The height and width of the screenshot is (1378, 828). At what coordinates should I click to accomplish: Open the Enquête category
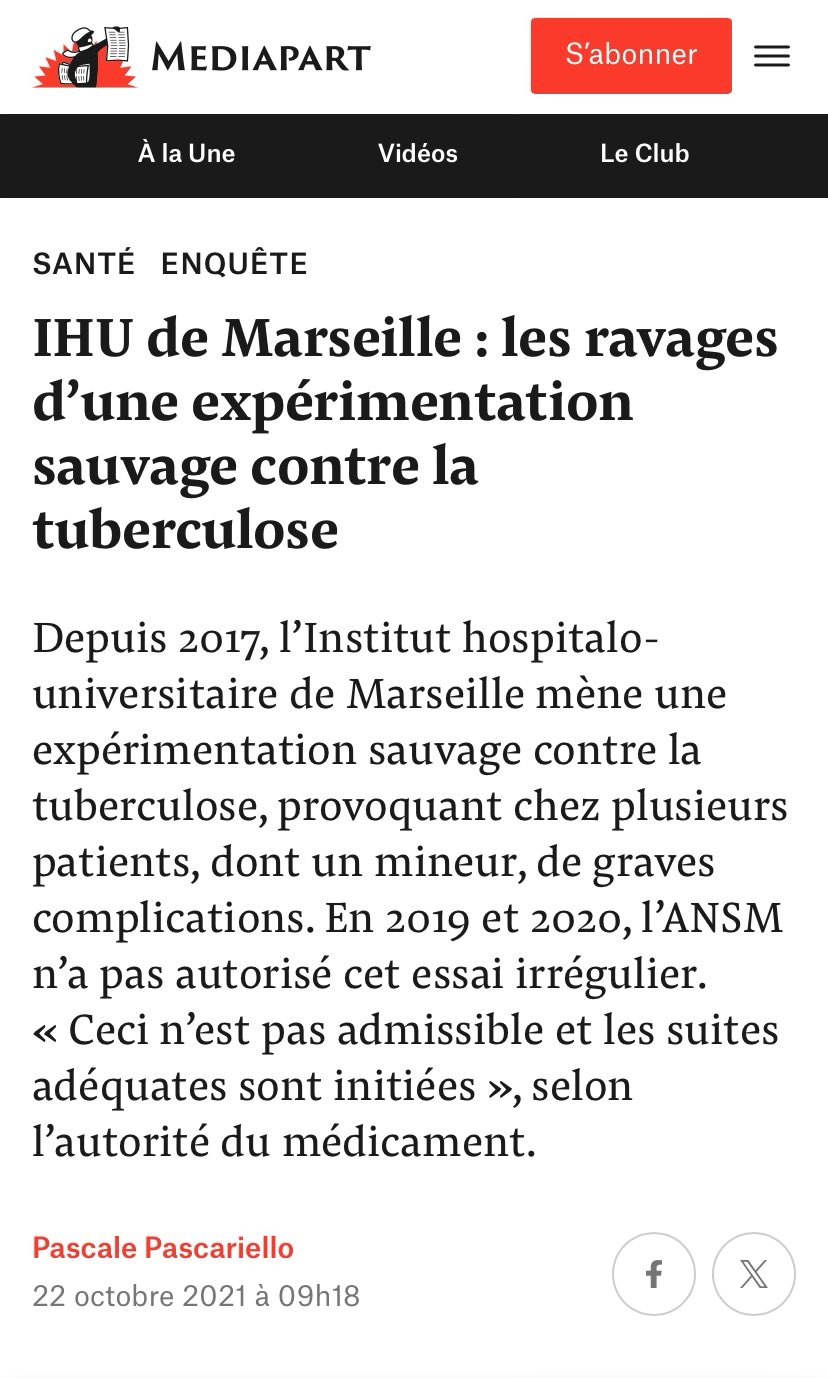coord(234,264)
